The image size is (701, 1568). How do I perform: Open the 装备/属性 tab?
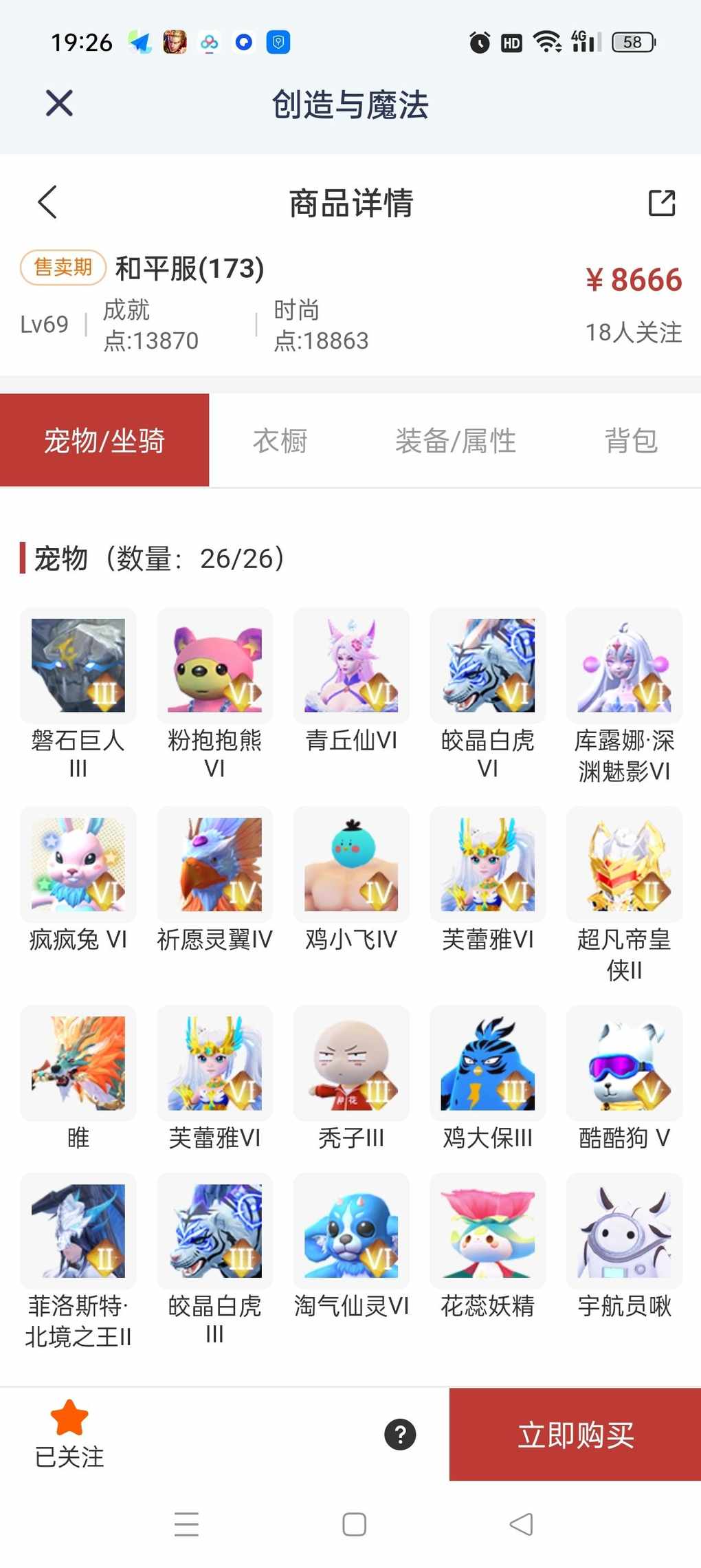[x=455, y=441]
